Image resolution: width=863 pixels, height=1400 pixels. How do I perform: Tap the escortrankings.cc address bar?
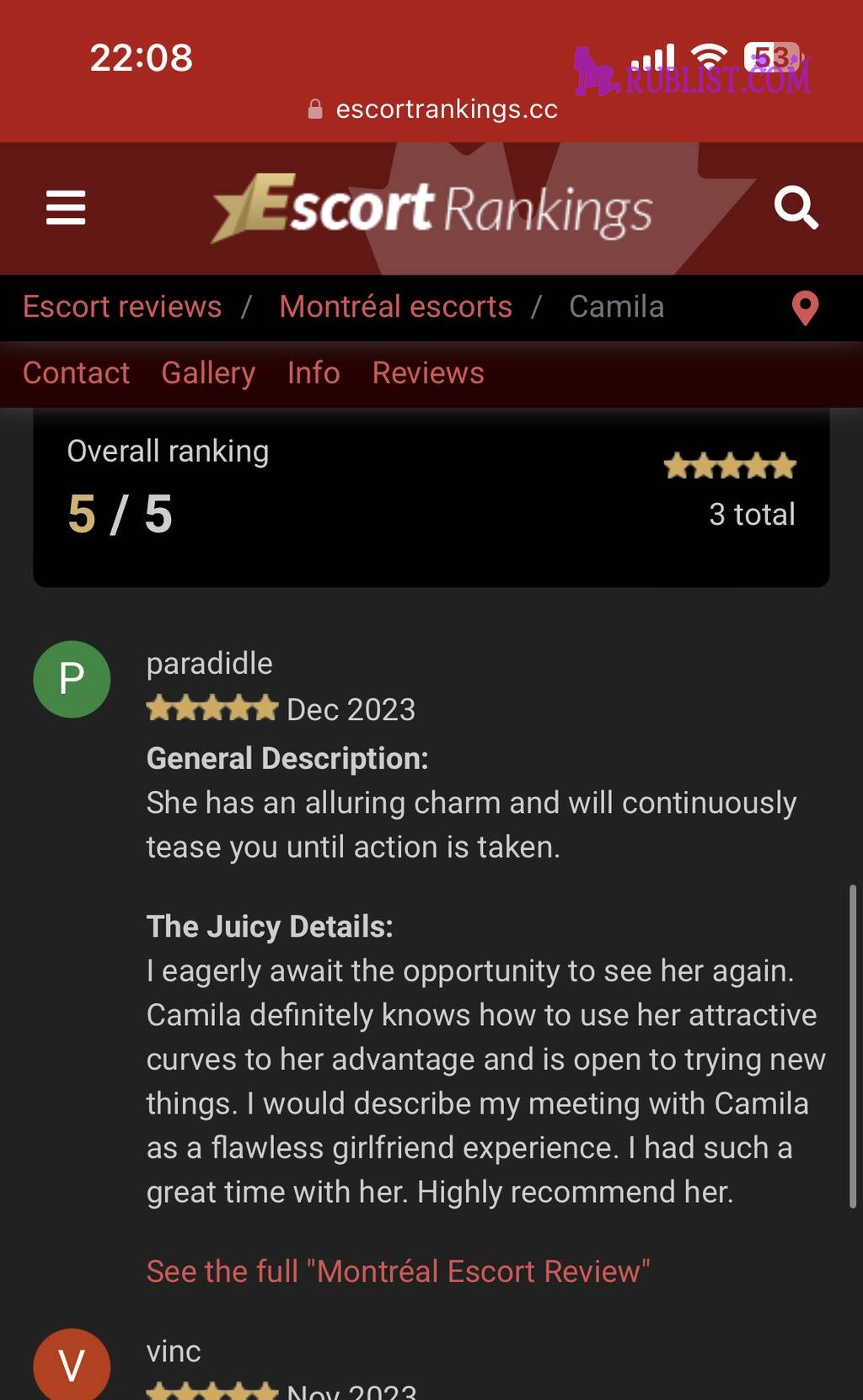point(433,109)
